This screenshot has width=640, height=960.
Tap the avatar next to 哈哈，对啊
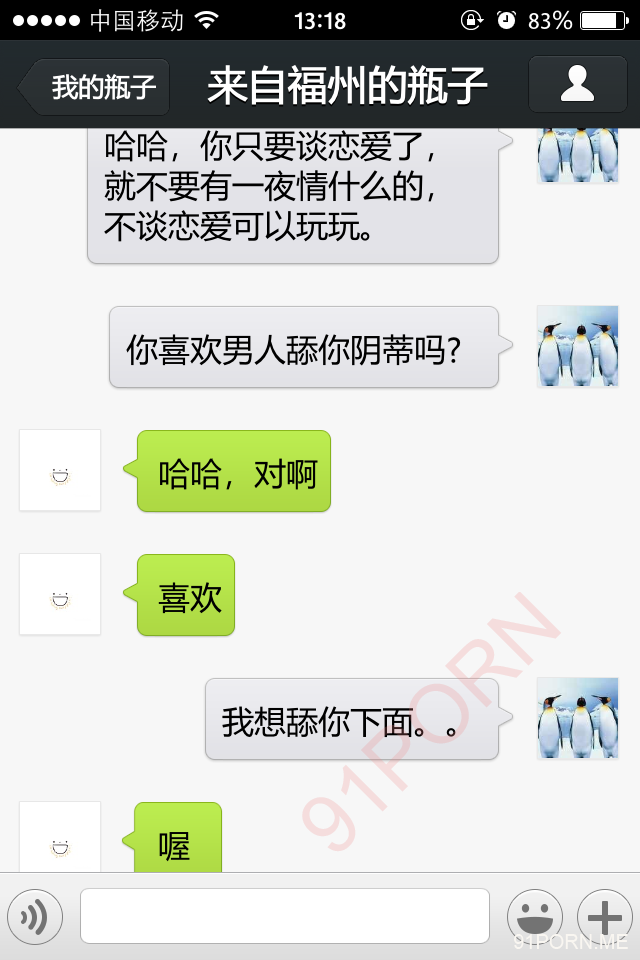pos(60,470)
